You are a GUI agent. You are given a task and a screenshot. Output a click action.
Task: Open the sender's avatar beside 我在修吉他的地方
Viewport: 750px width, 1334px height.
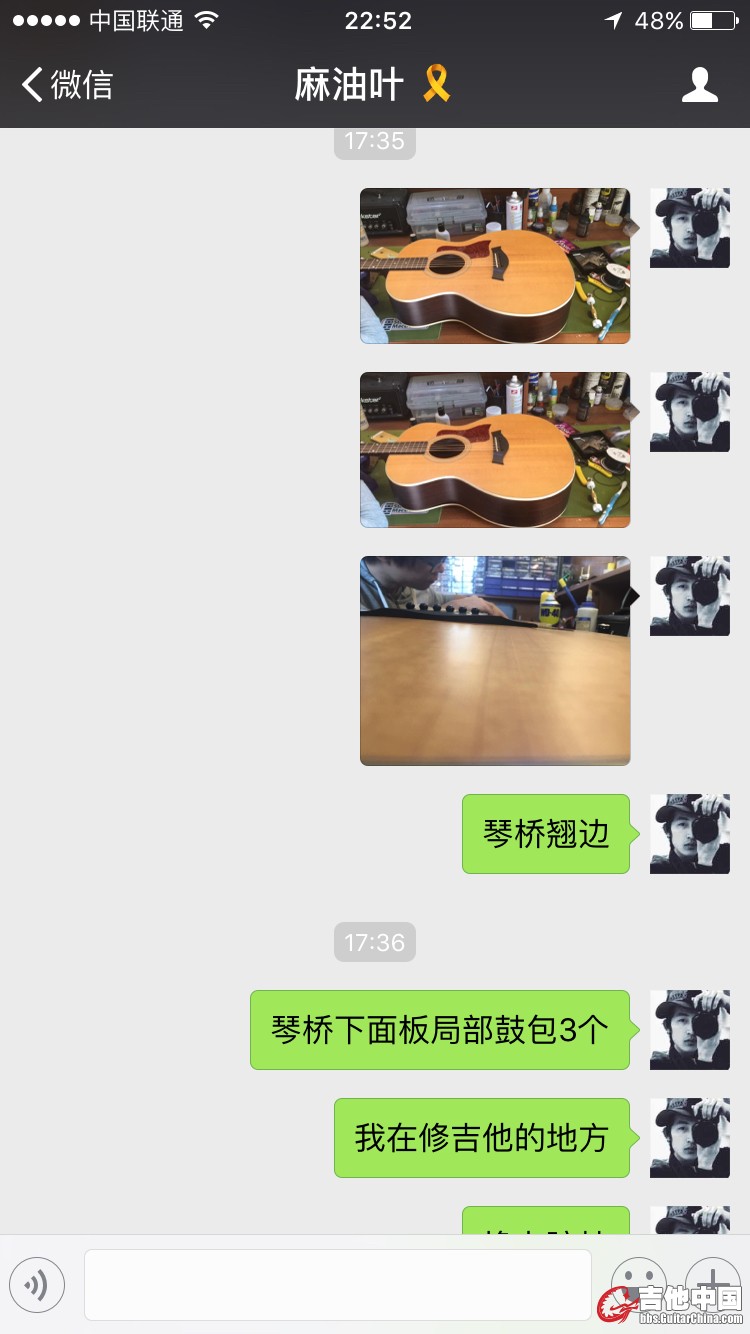(x=690, y=1138)
